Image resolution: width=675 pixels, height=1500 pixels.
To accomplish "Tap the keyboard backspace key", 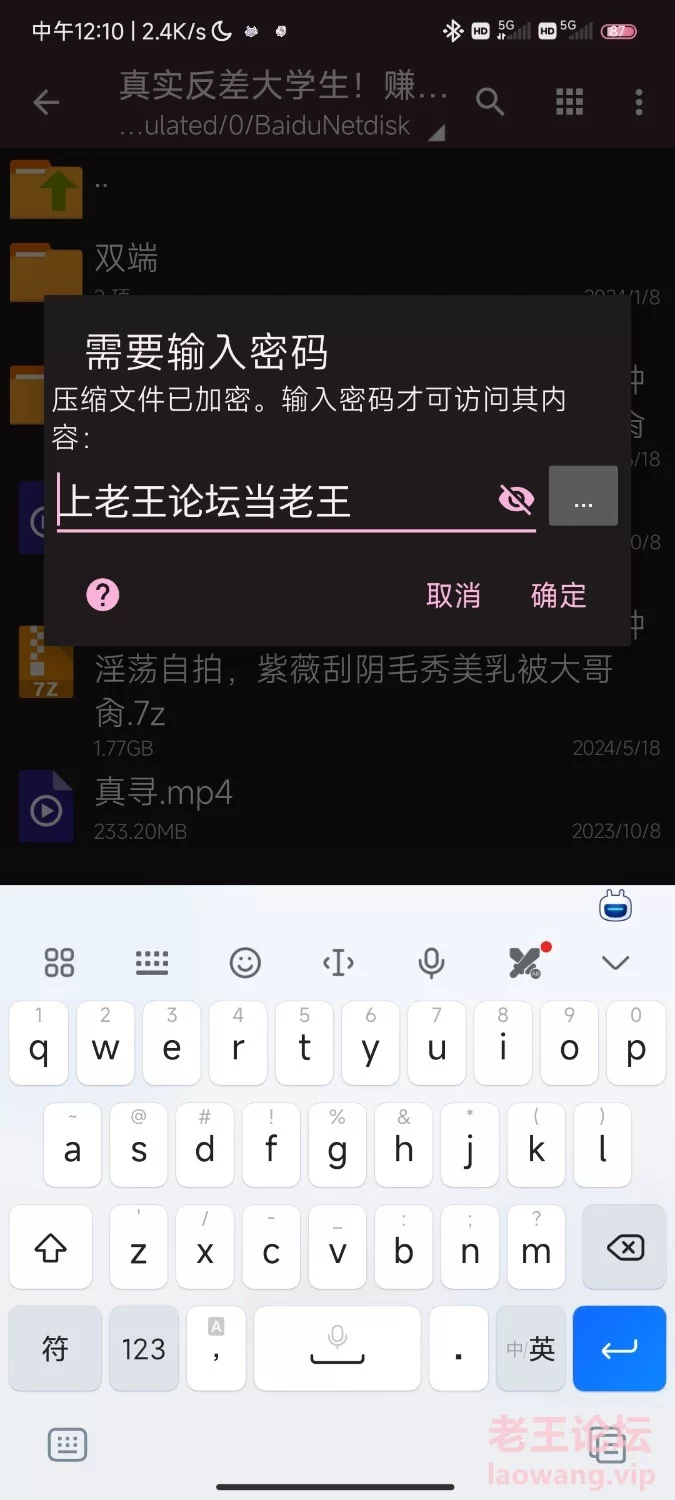I will (625, 1248).
